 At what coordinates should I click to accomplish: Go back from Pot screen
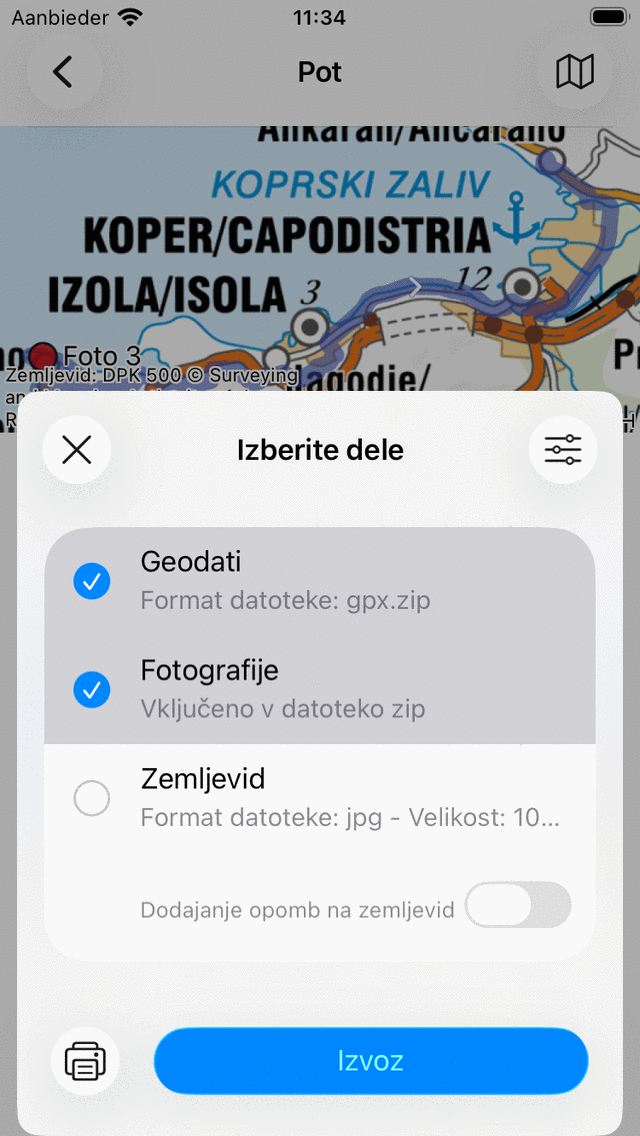pyautogui.click(x=64, y=72)
